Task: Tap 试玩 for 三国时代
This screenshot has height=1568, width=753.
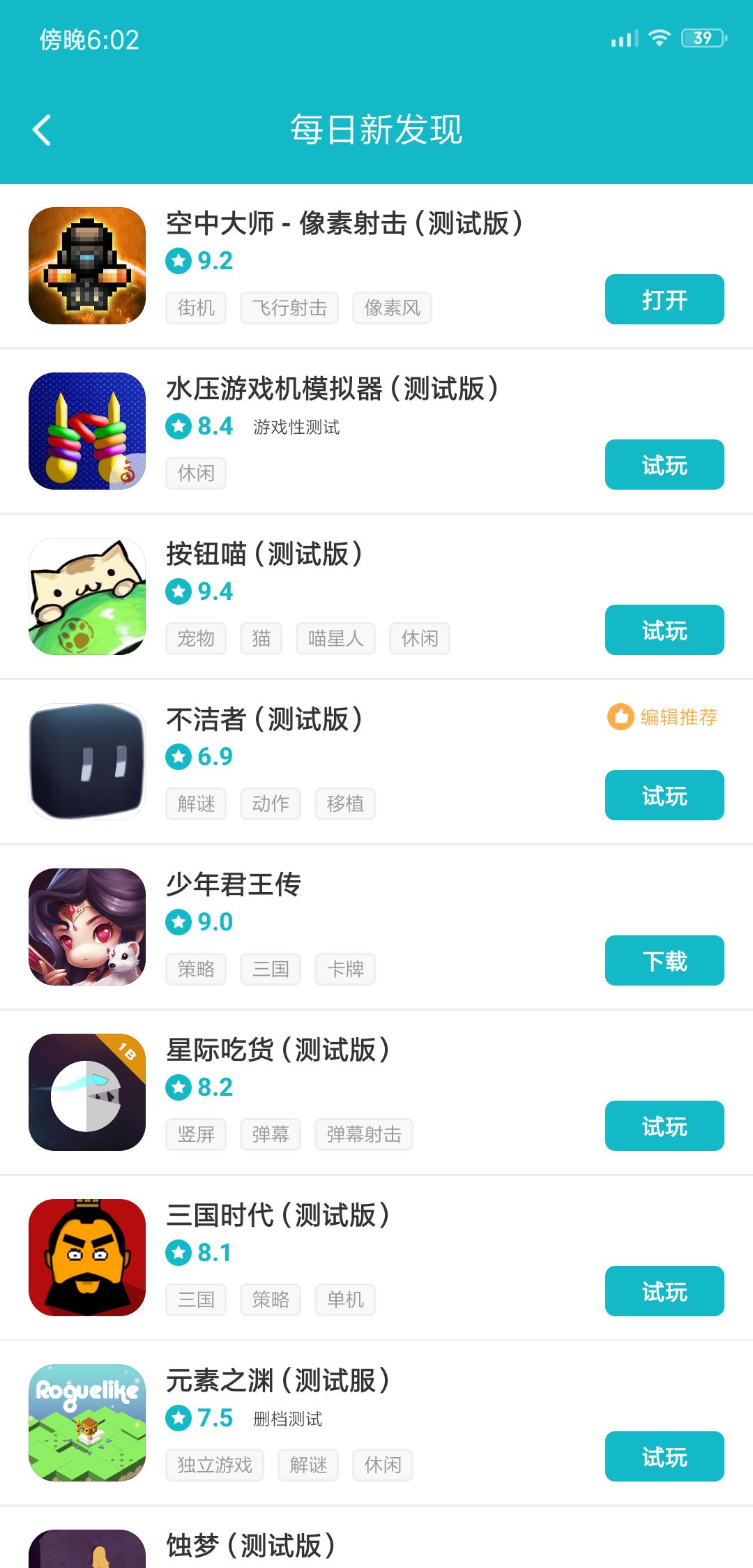Action: click(664, 1292)
